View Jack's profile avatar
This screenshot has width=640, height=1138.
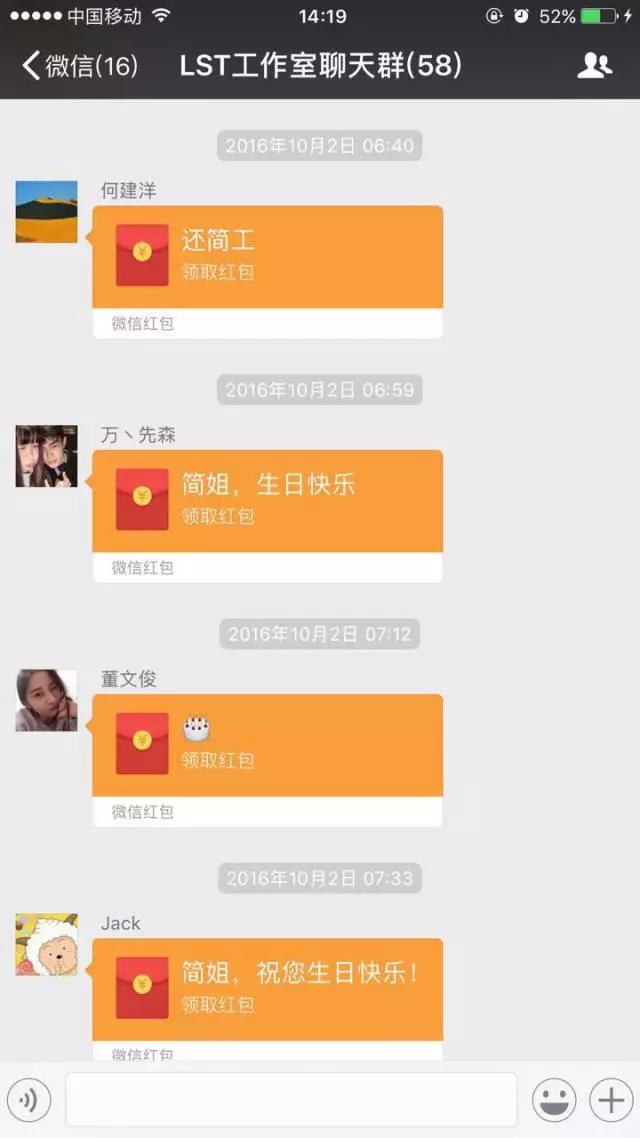46,944
